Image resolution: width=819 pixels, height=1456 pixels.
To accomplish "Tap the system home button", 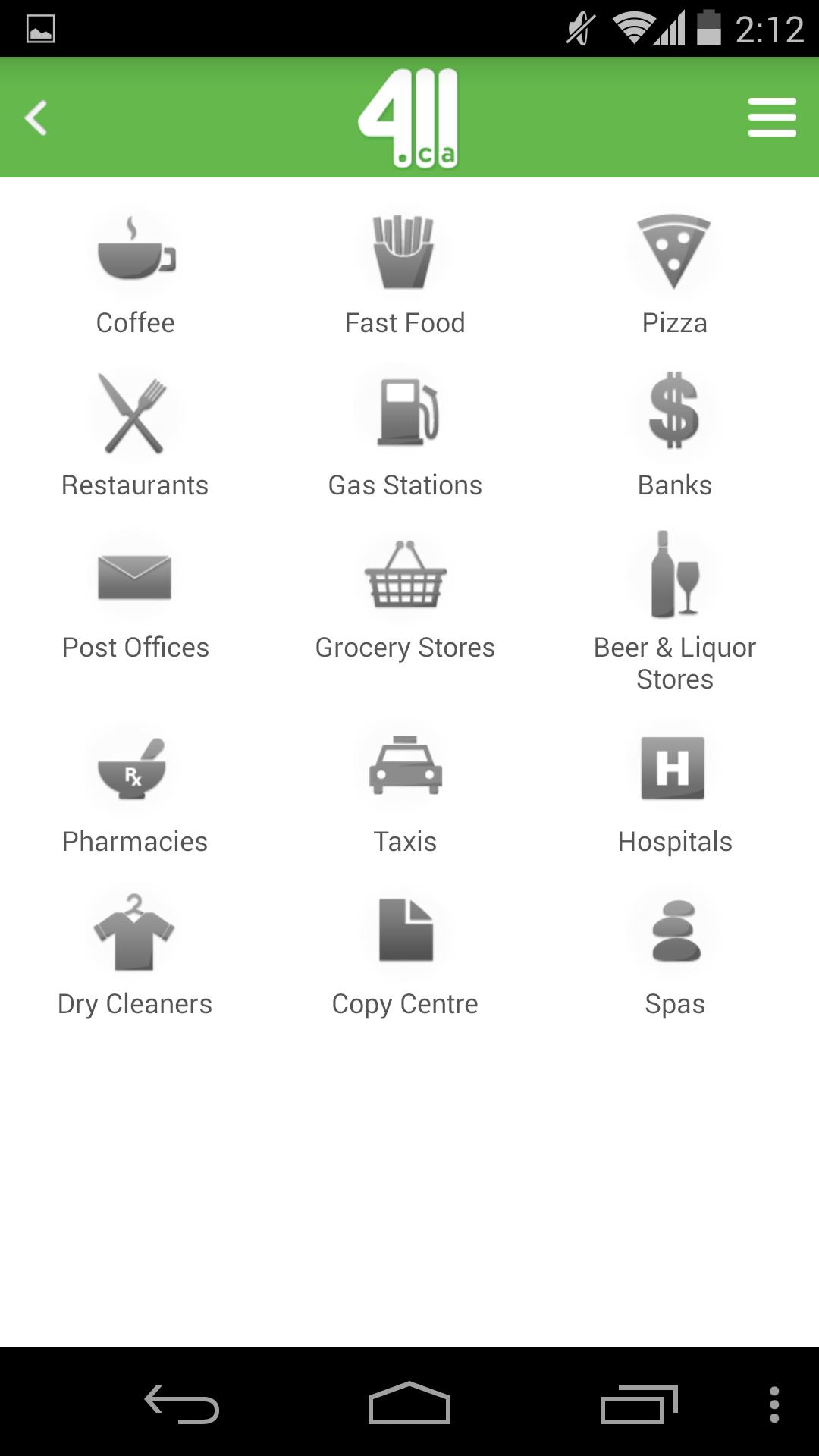I will 409,1403.
